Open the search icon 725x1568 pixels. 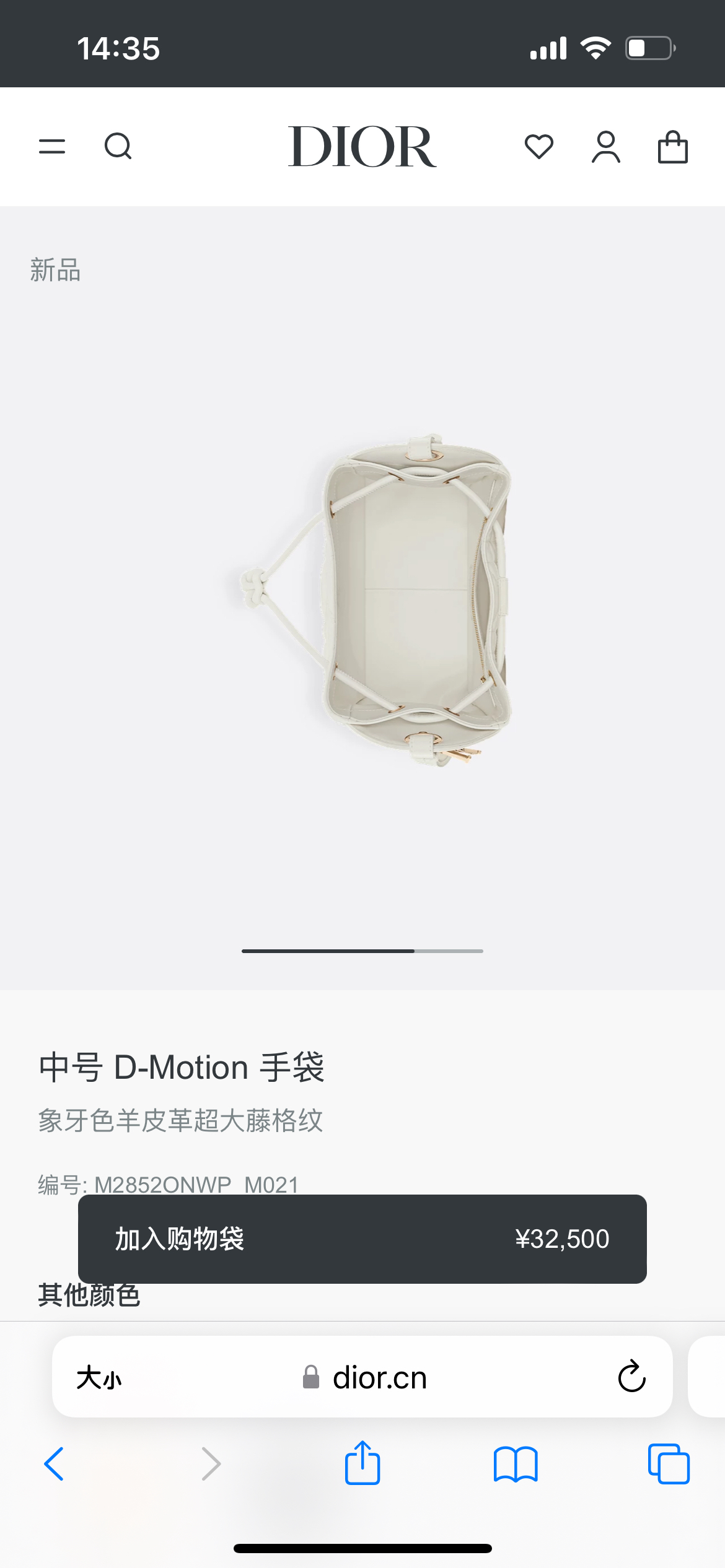[118, 147]
